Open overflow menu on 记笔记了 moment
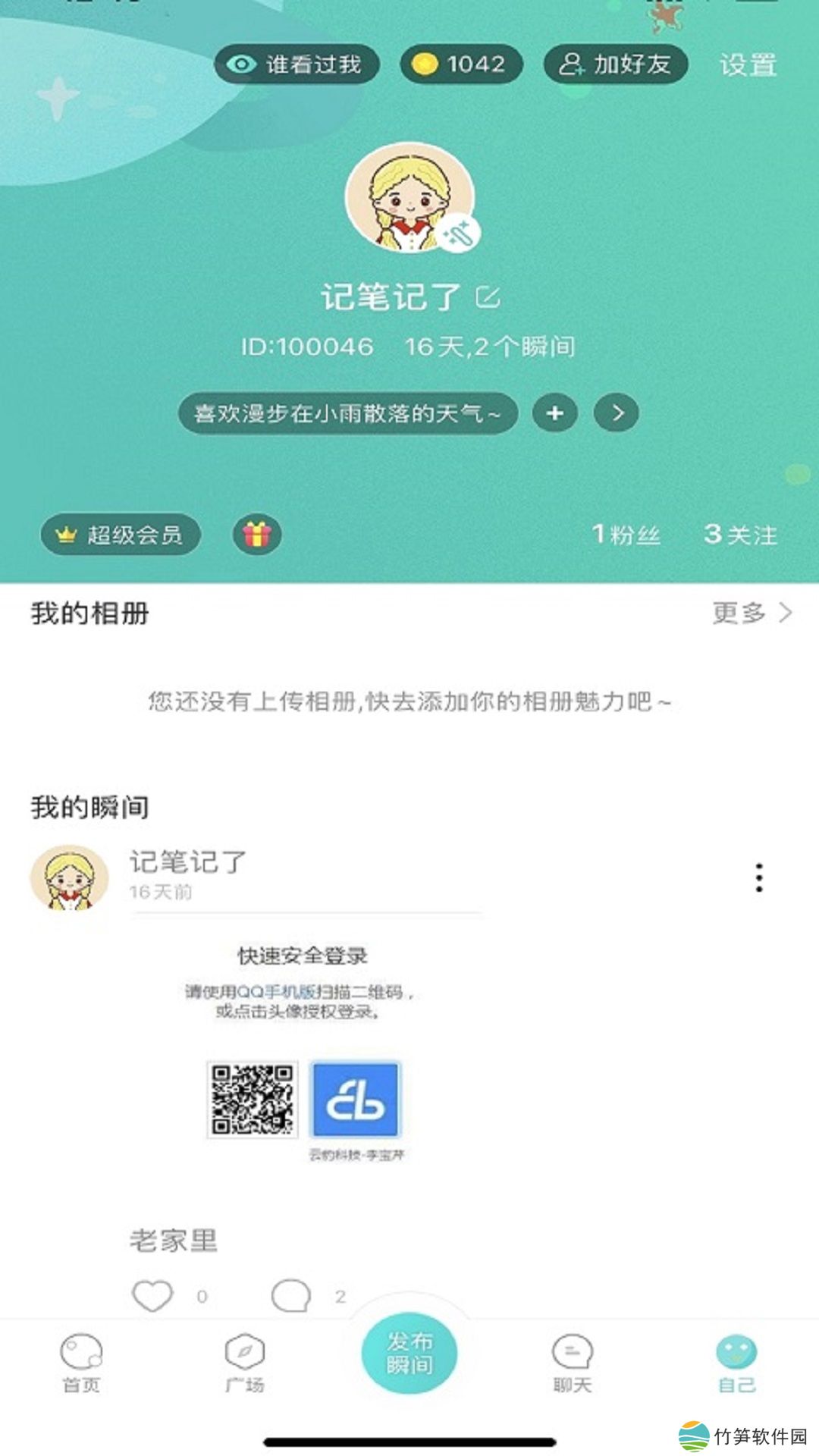This screenshot has width=819, height=1456. tap(758, 877)
